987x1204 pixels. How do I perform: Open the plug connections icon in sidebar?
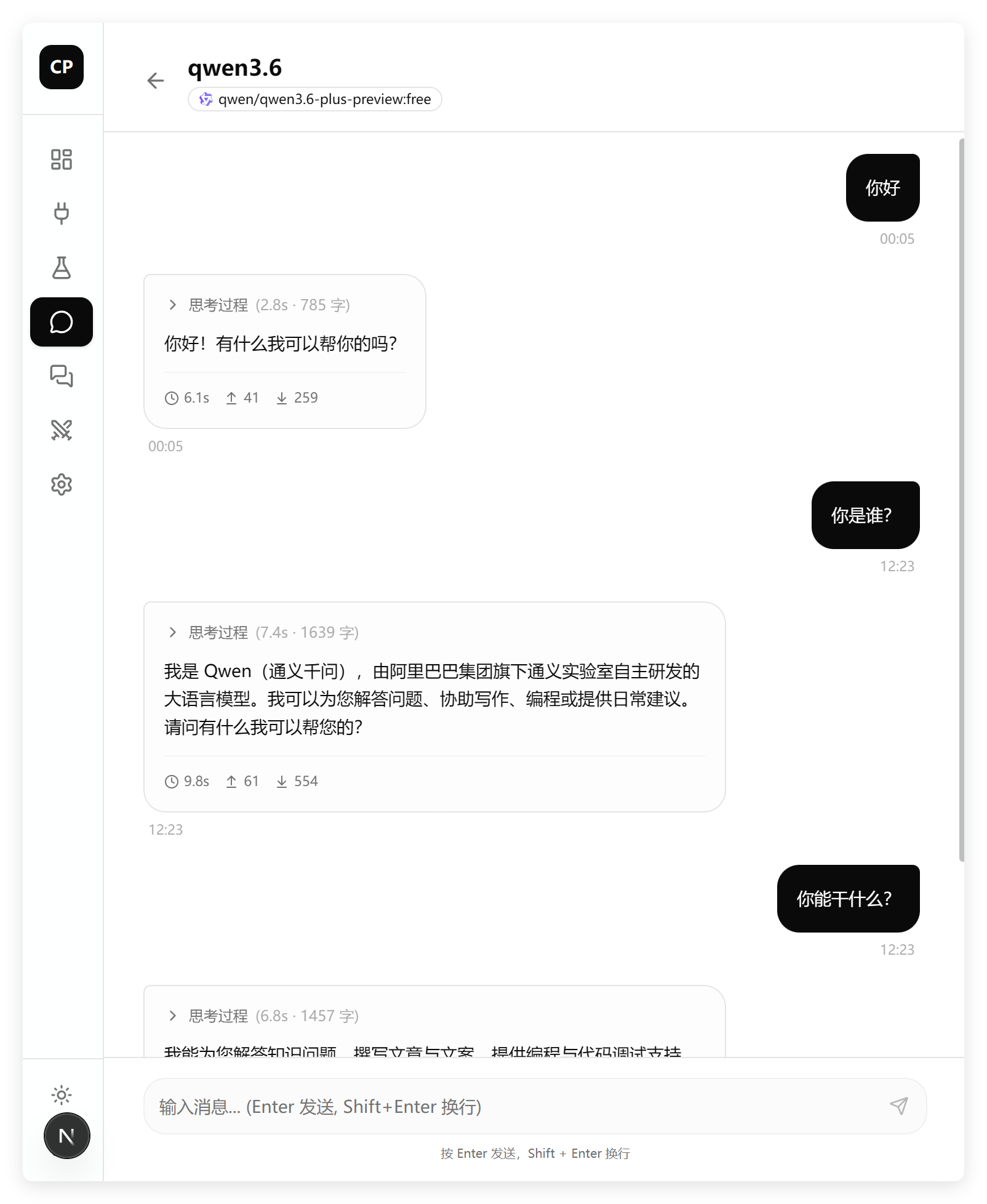pos(62,214)
